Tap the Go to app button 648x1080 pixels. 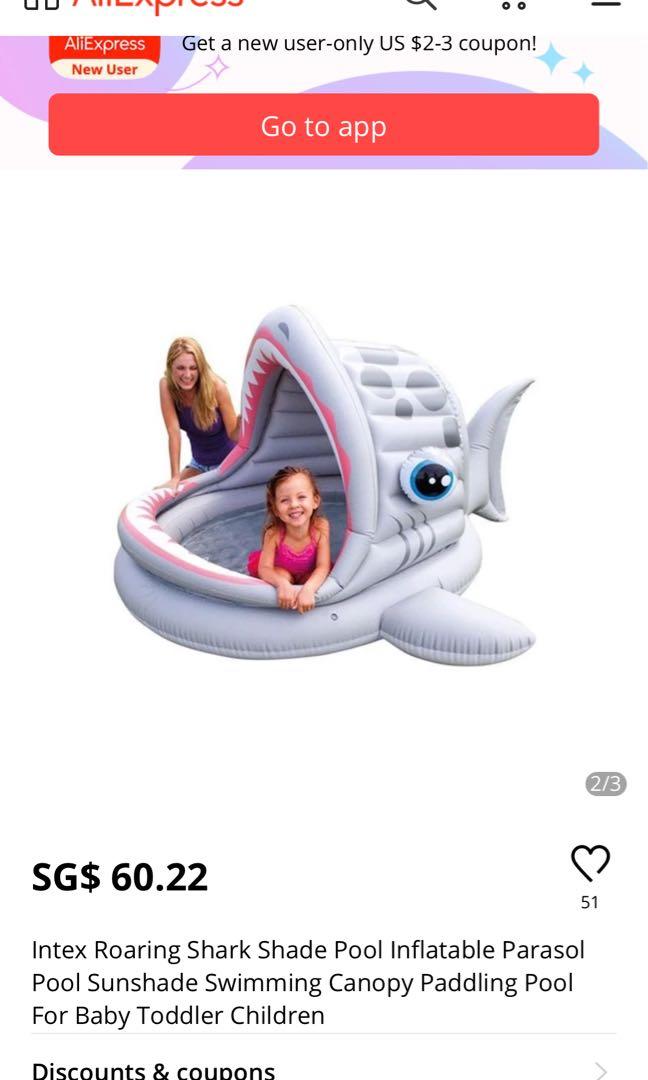pyautogui.click(x=323, y=126)
